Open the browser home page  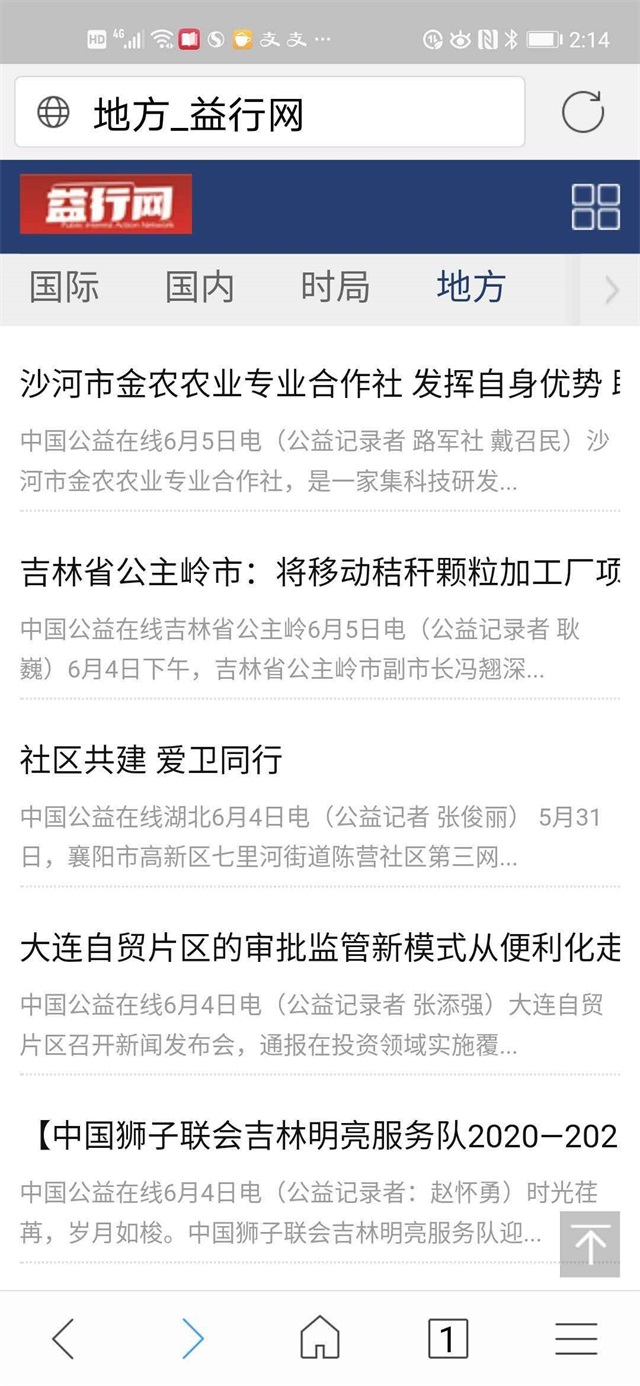[x=320, y=1338]
